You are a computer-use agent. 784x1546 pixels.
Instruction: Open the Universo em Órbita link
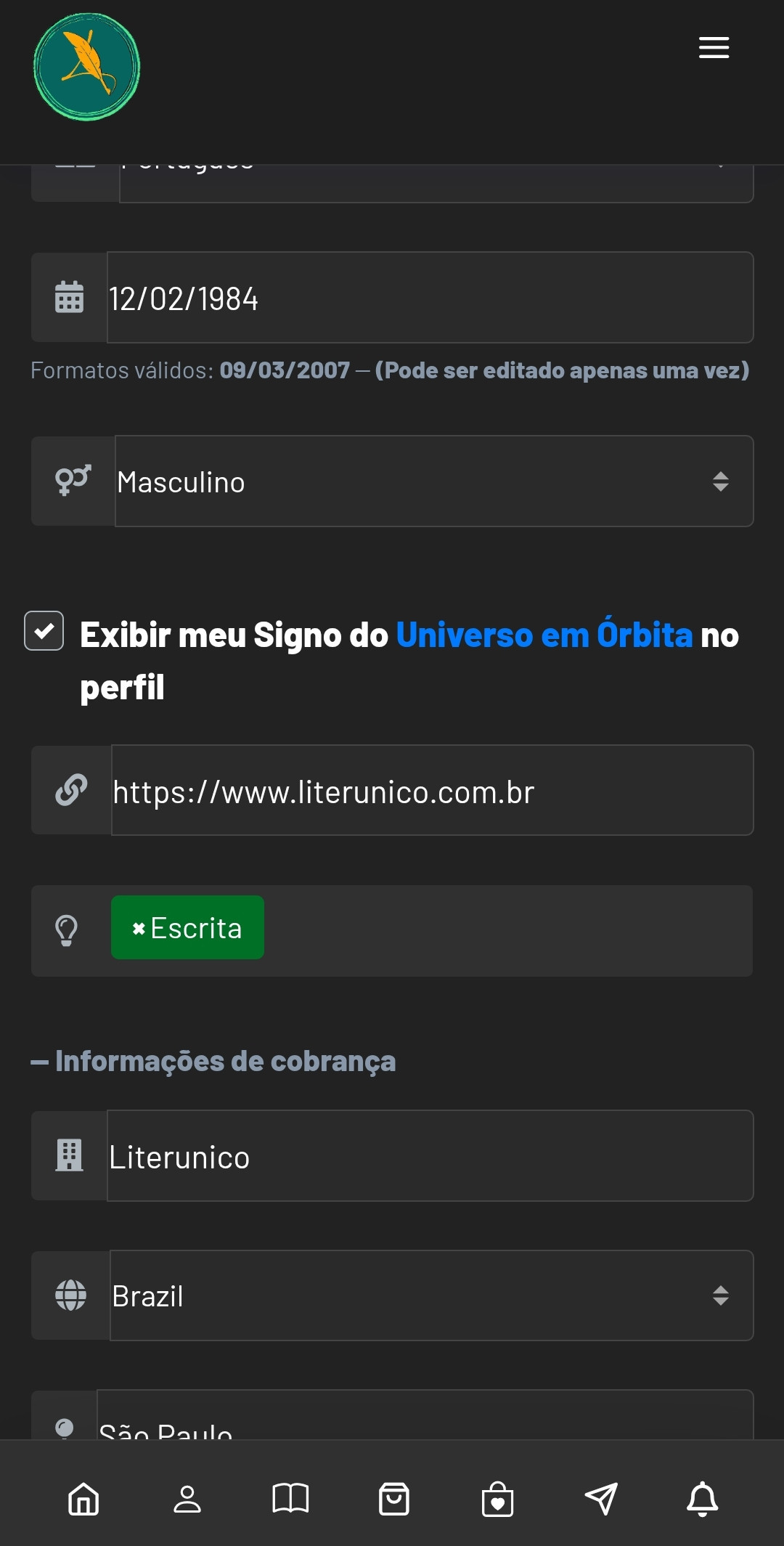[x=544, y=633]
